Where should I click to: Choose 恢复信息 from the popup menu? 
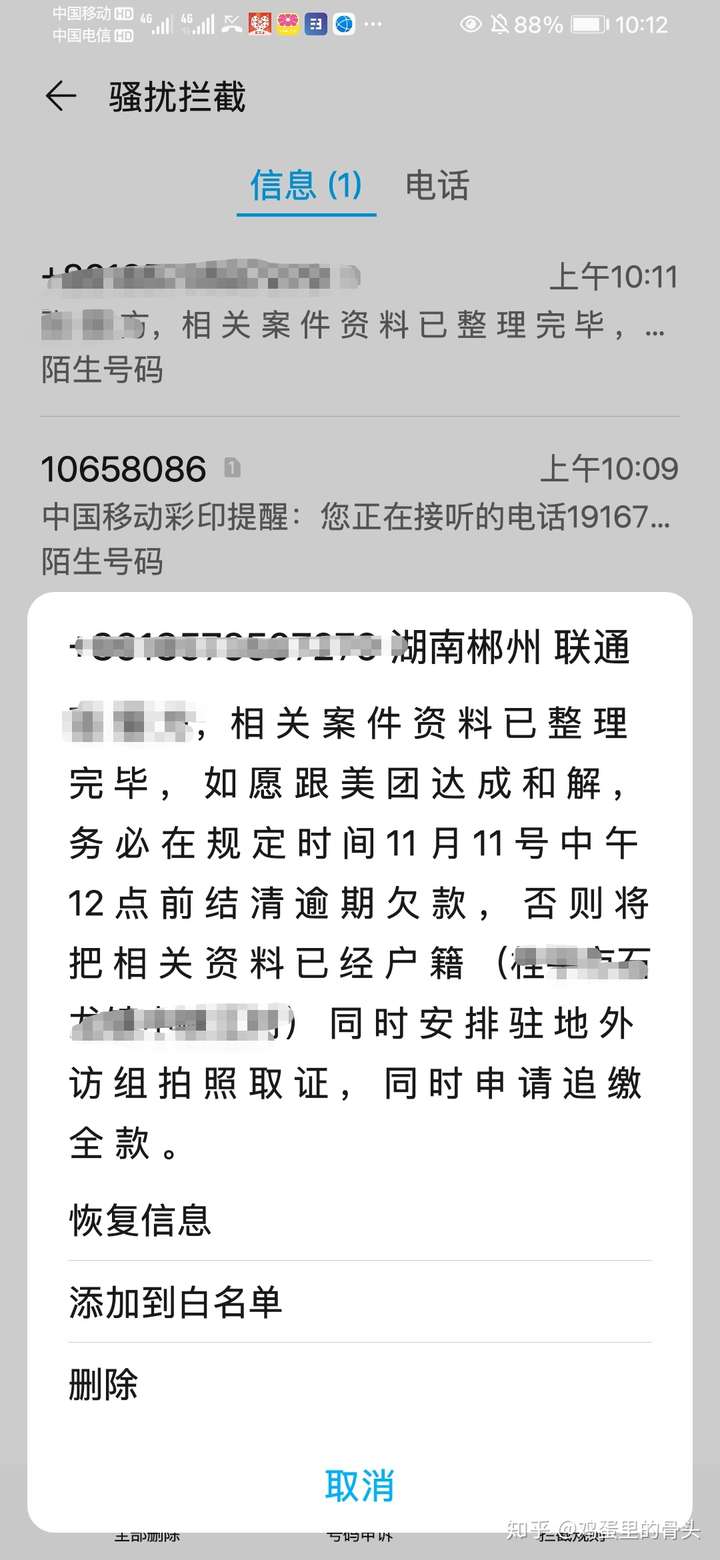point(360,1221)
